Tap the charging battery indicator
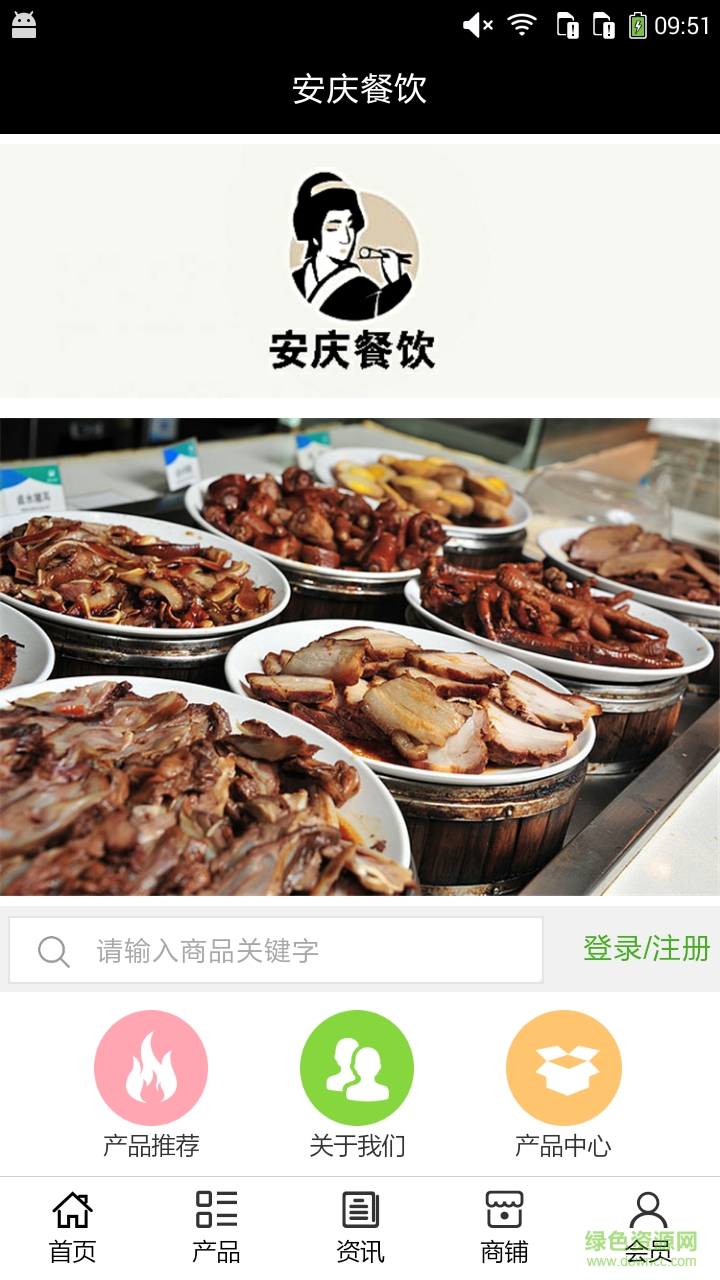Image resolution: width=720 pixels, height=1280 pixels. coord(644,25)
